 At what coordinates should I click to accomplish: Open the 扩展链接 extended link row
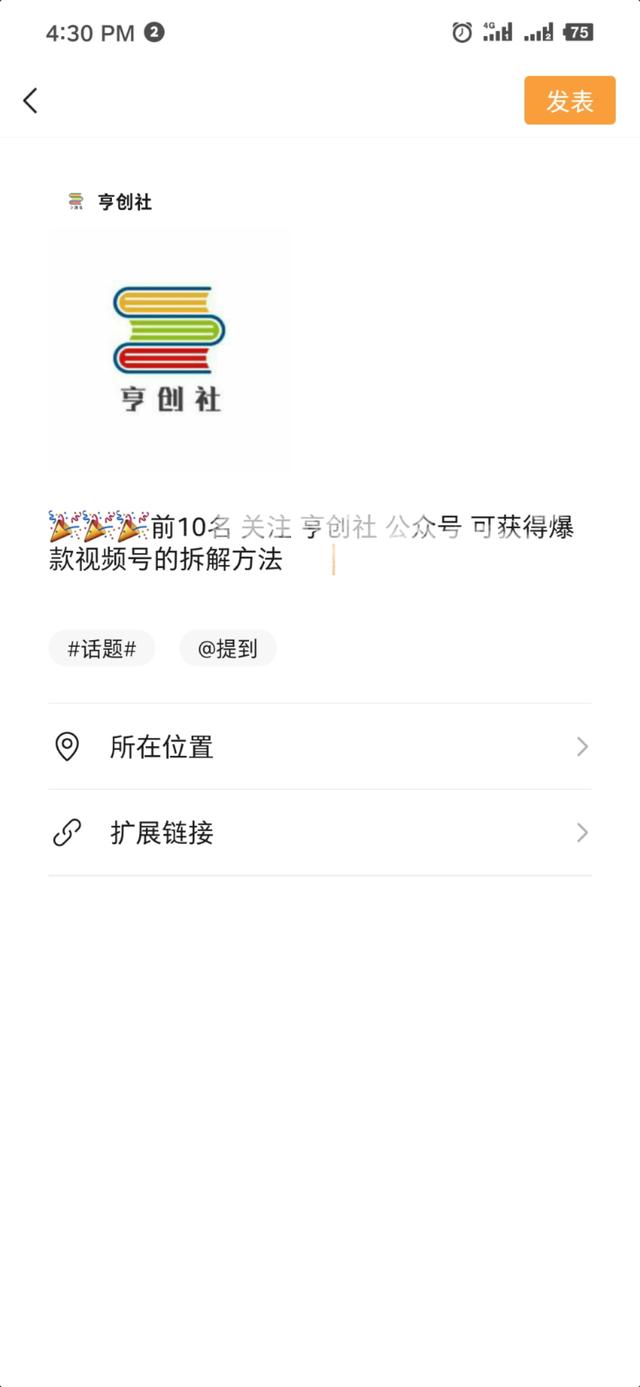click(320, 833)
